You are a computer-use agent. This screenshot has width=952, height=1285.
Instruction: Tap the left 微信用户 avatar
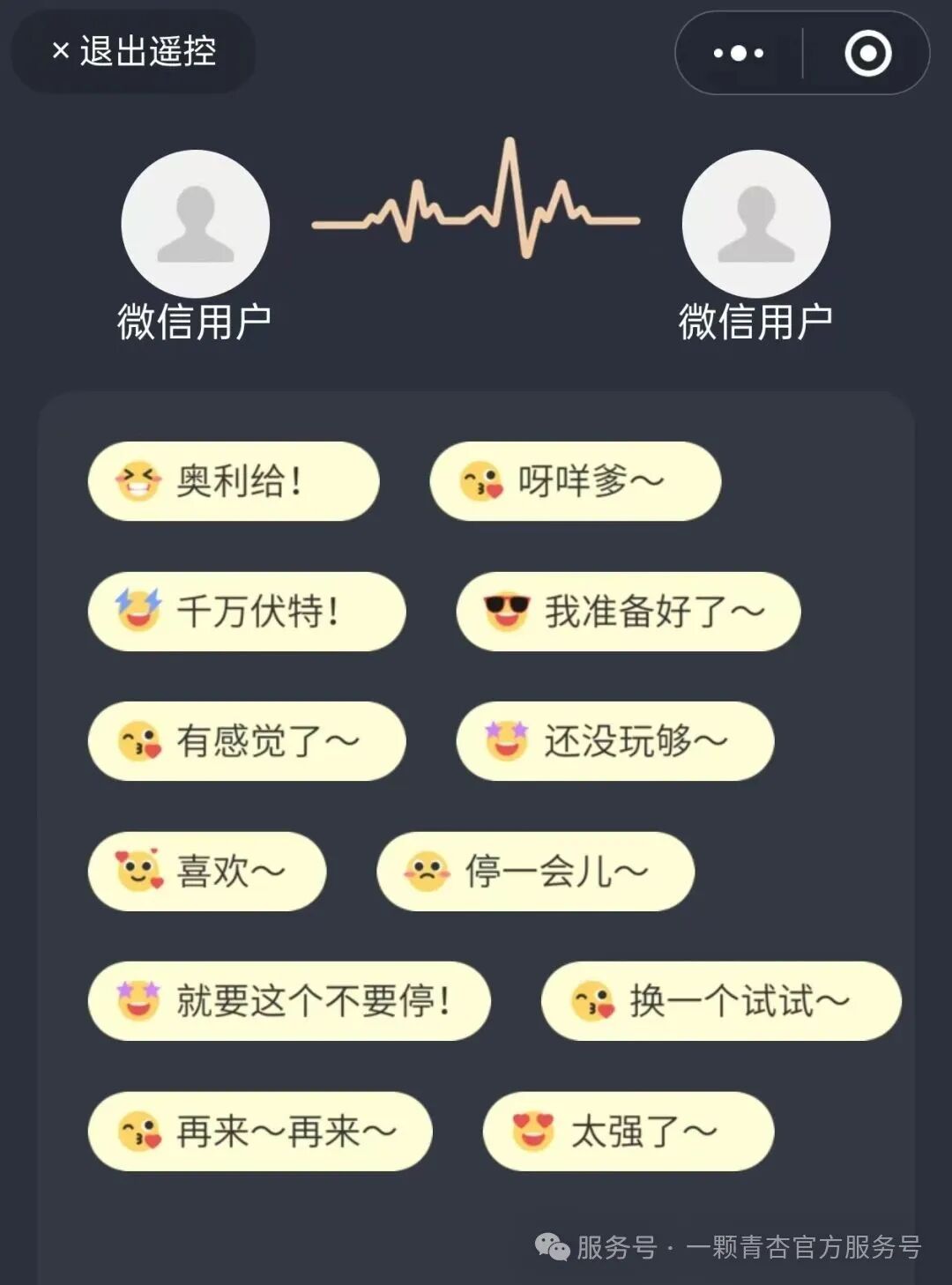195,223
